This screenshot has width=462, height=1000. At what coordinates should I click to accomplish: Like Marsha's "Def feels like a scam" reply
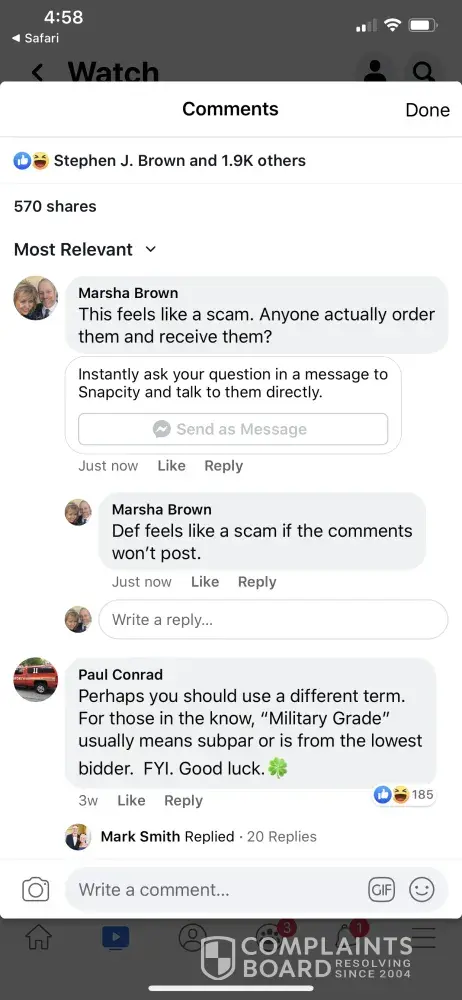coord(205,582)
